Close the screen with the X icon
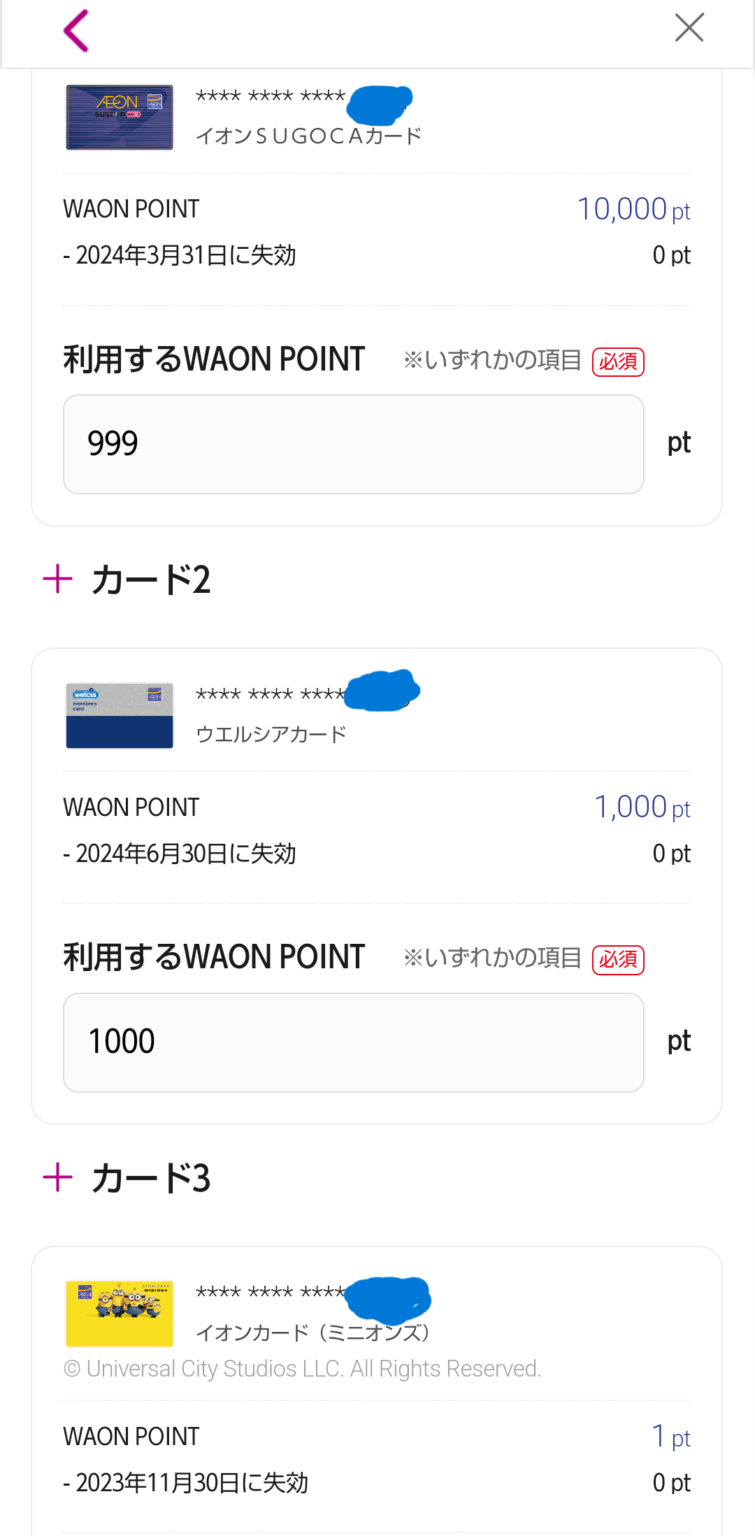 click(689, 28)
